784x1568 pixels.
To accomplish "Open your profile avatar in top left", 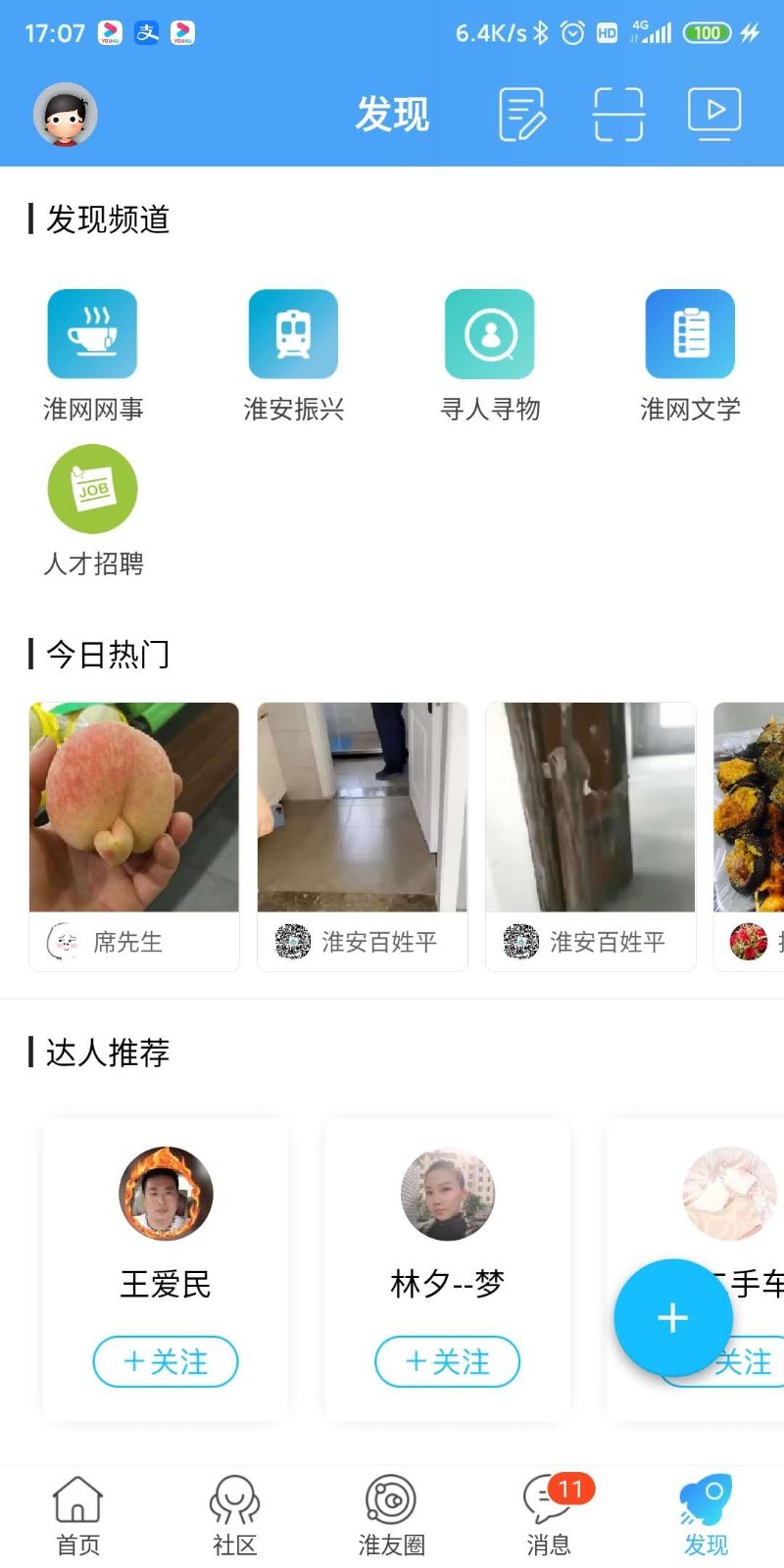I will click(x=61, y=113).
